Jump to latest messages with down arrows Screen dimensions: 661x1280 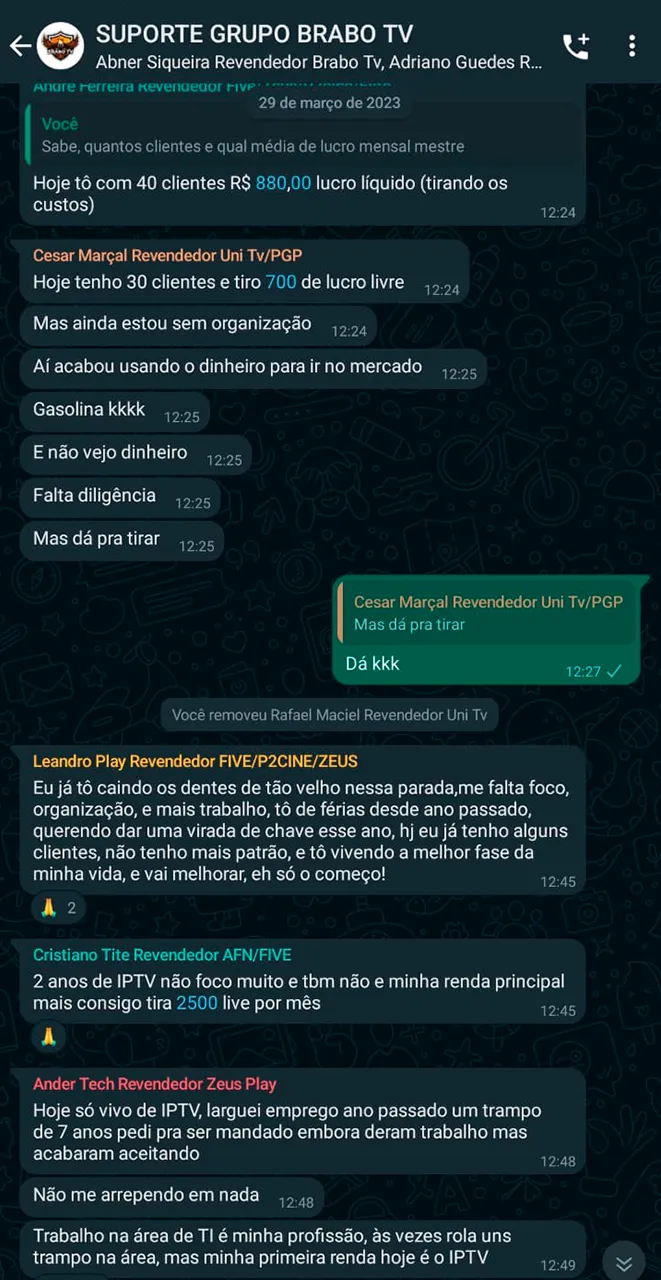coord(624,1263)
